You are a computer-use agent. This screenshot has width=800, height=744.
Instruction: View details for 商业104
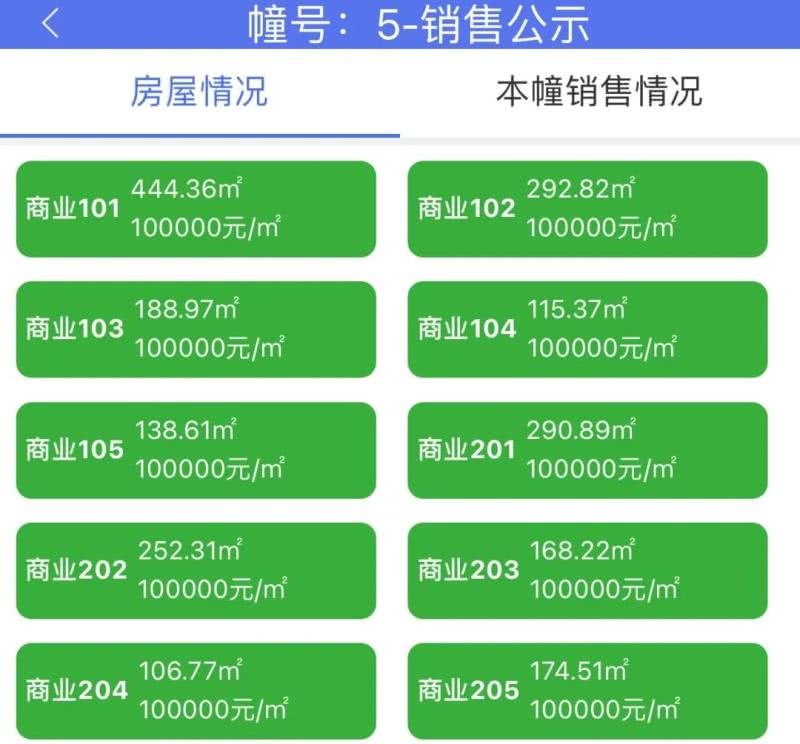(x=587, y=329)
